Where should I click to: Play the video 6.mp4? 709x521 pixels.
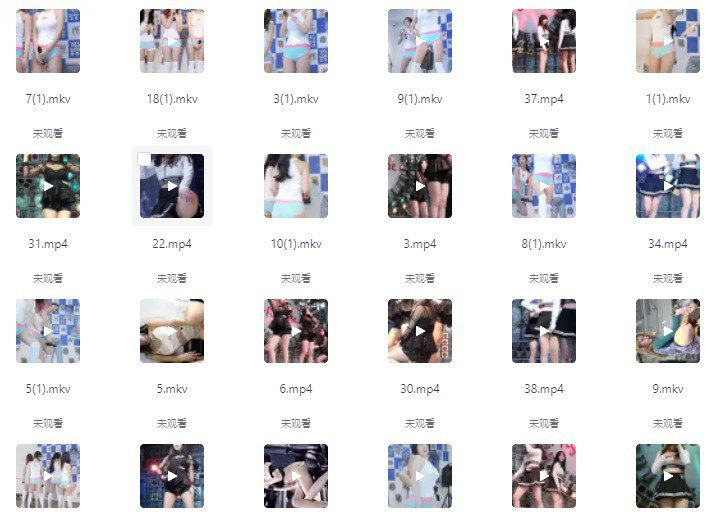point(296,331)
